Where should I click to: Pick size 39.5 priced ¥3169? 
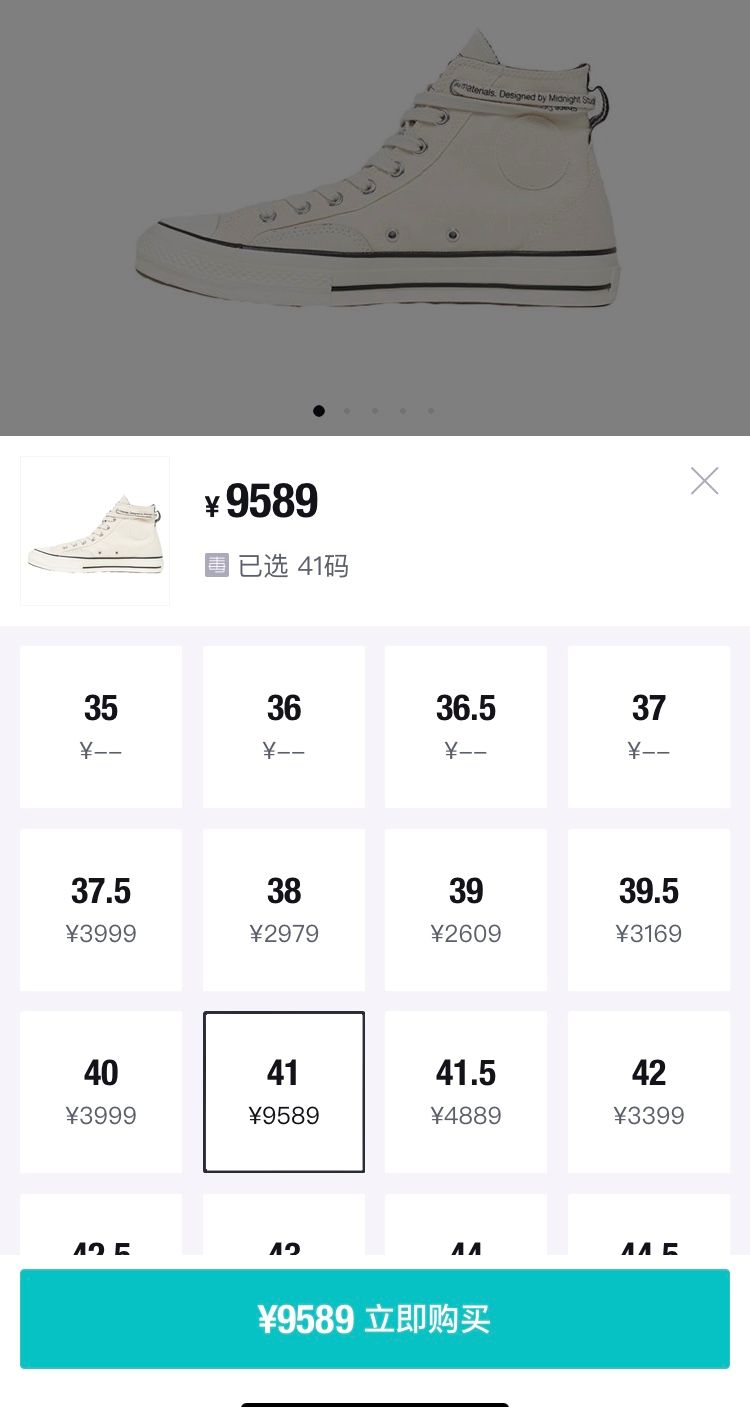[649, 909]
